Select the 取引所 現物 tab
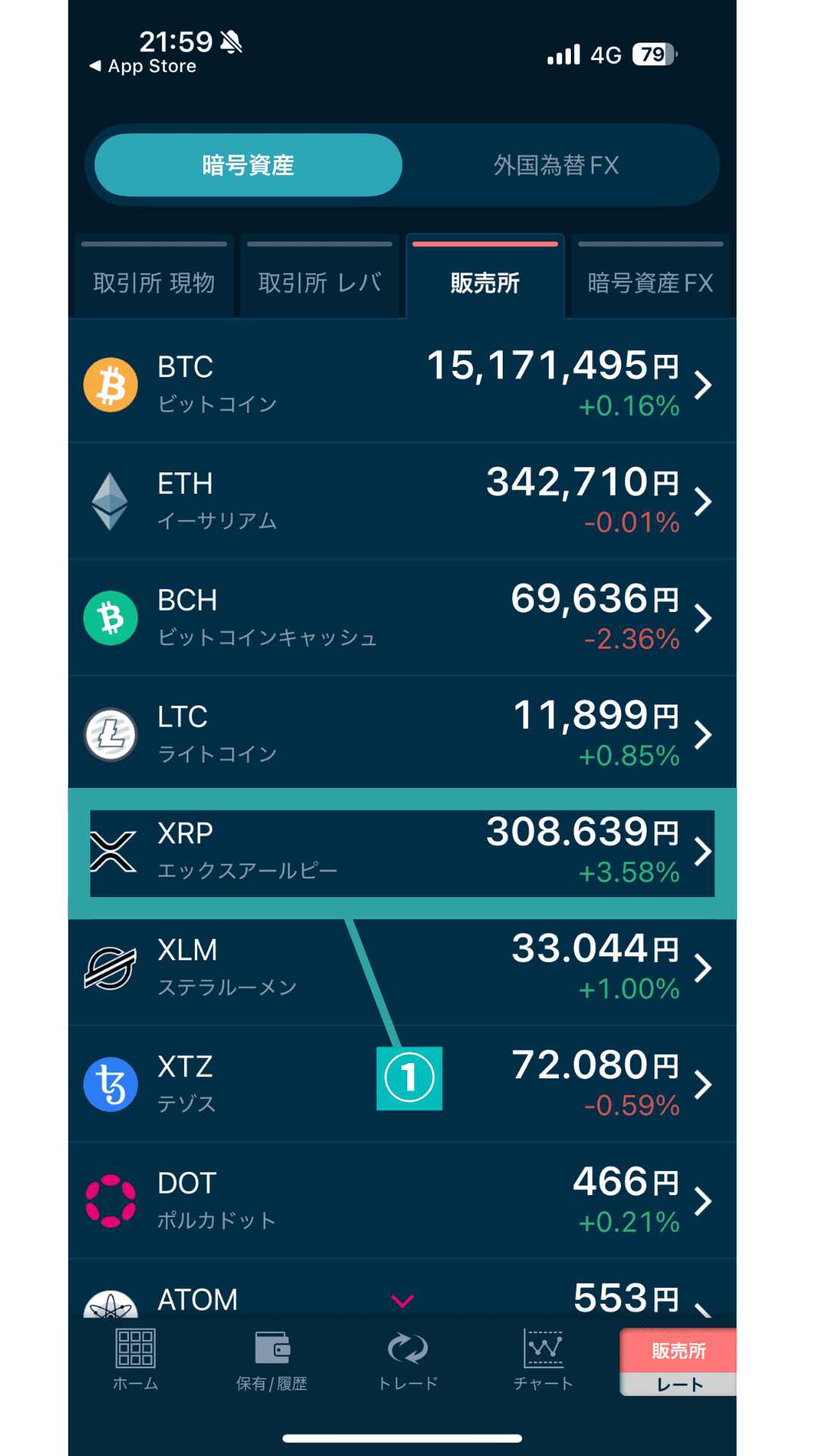This screenshot has height=1456, width=819. pyautogui.click(x=154, y=282)
